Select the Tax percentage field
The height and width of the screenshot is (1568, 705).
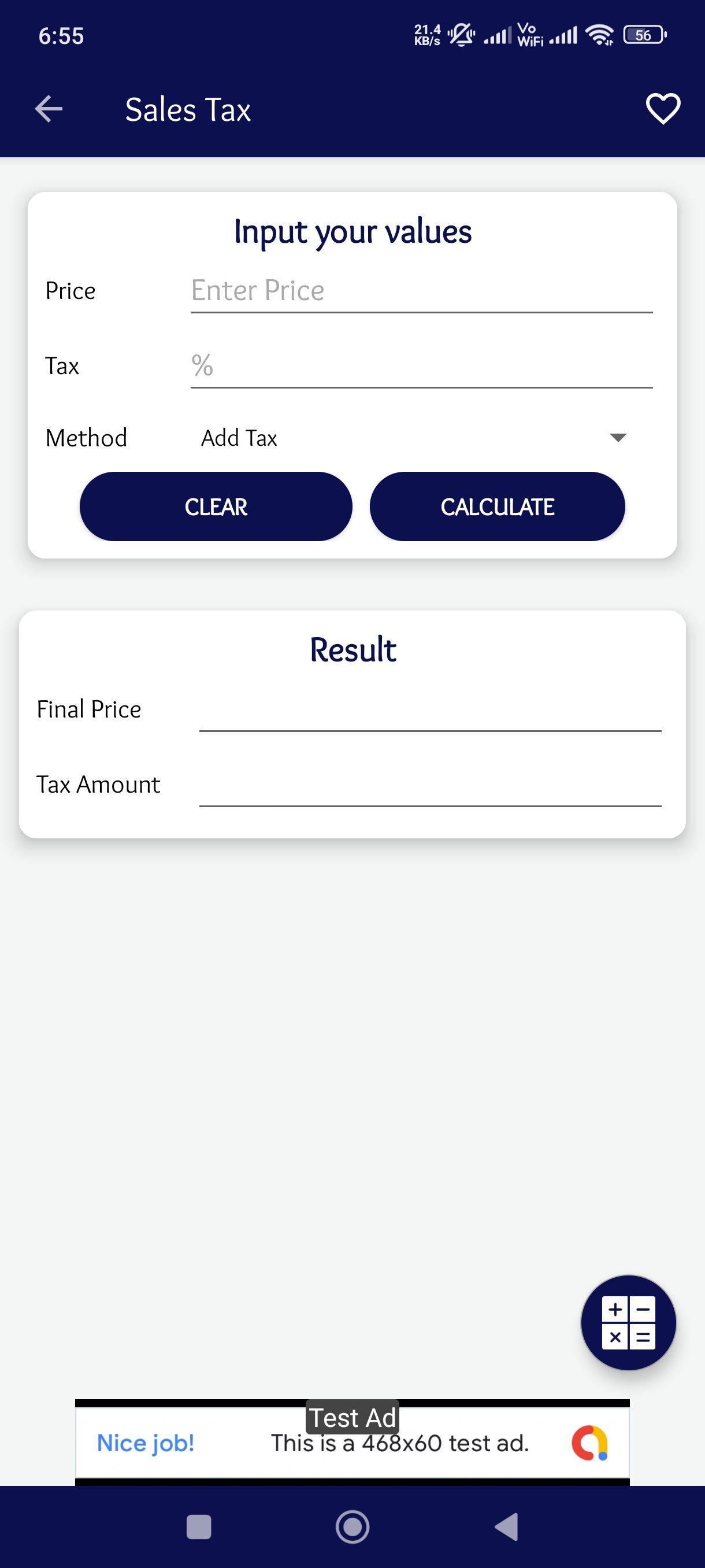click(421, 366)
